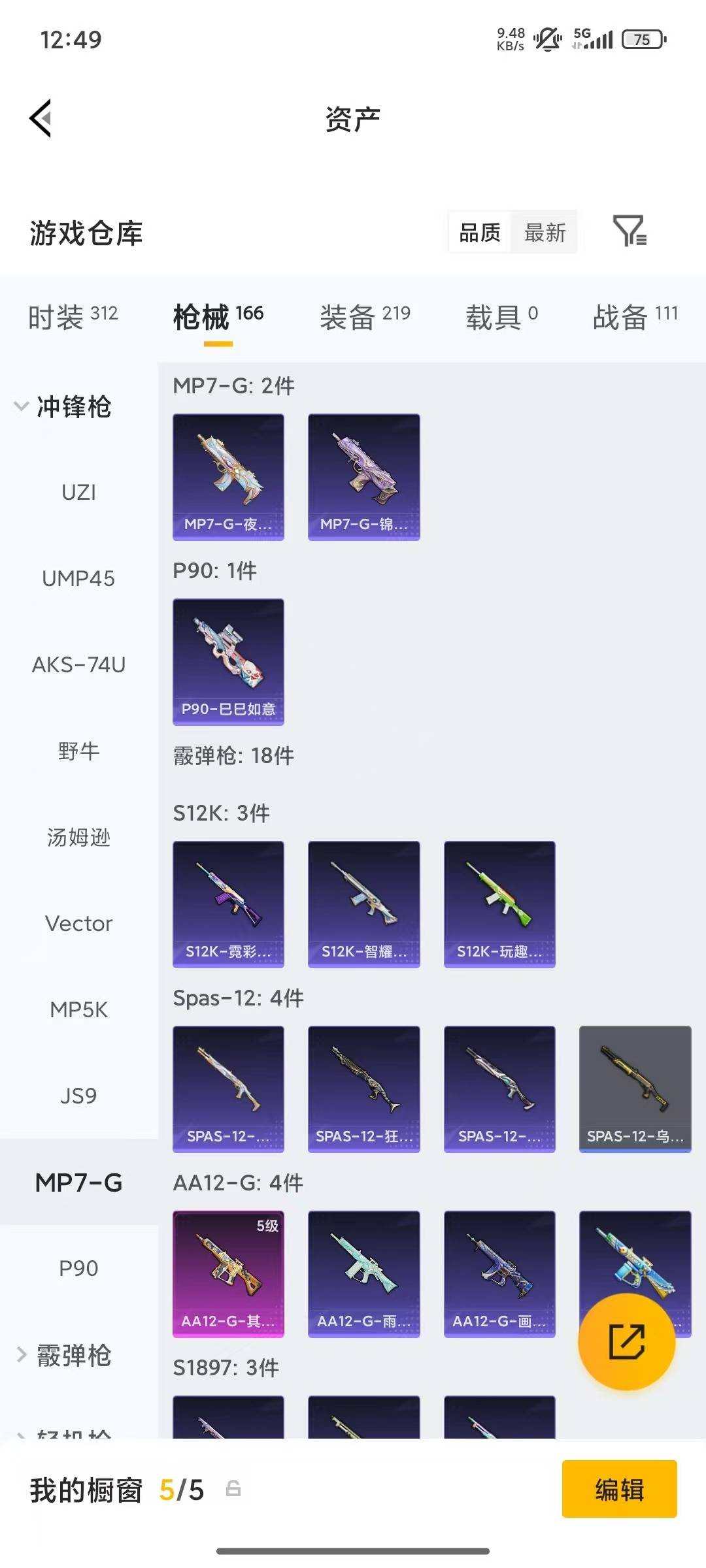This screenshot has height=1568, width=706.
Task: Tap the 编辑 button
Action: click(619, 1490)
